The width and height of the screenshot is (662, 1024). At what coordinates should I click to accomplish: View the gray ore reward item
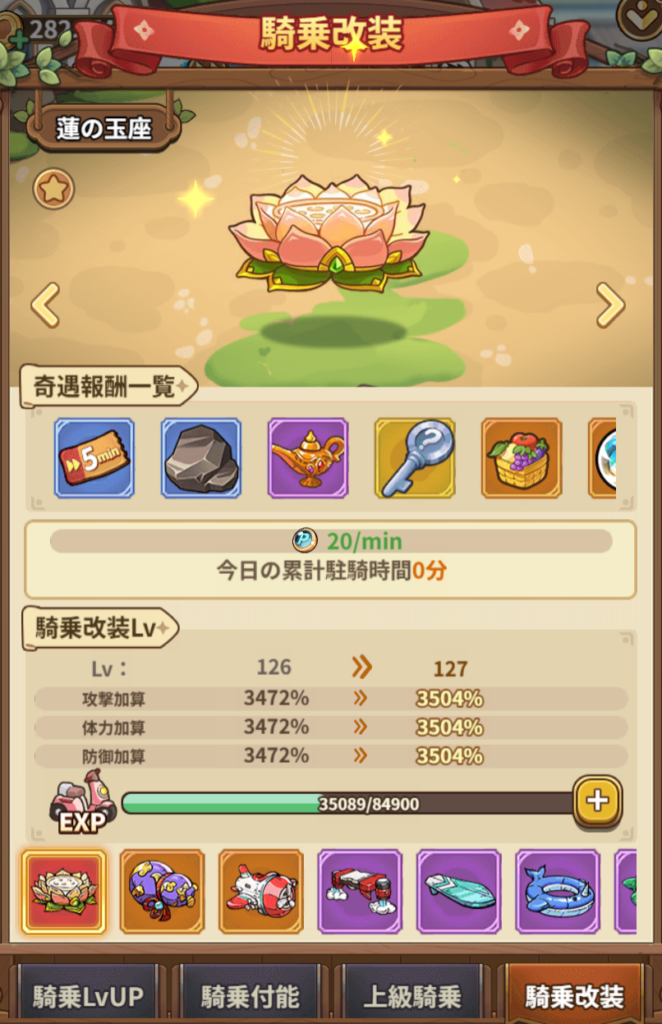point(201,458)
